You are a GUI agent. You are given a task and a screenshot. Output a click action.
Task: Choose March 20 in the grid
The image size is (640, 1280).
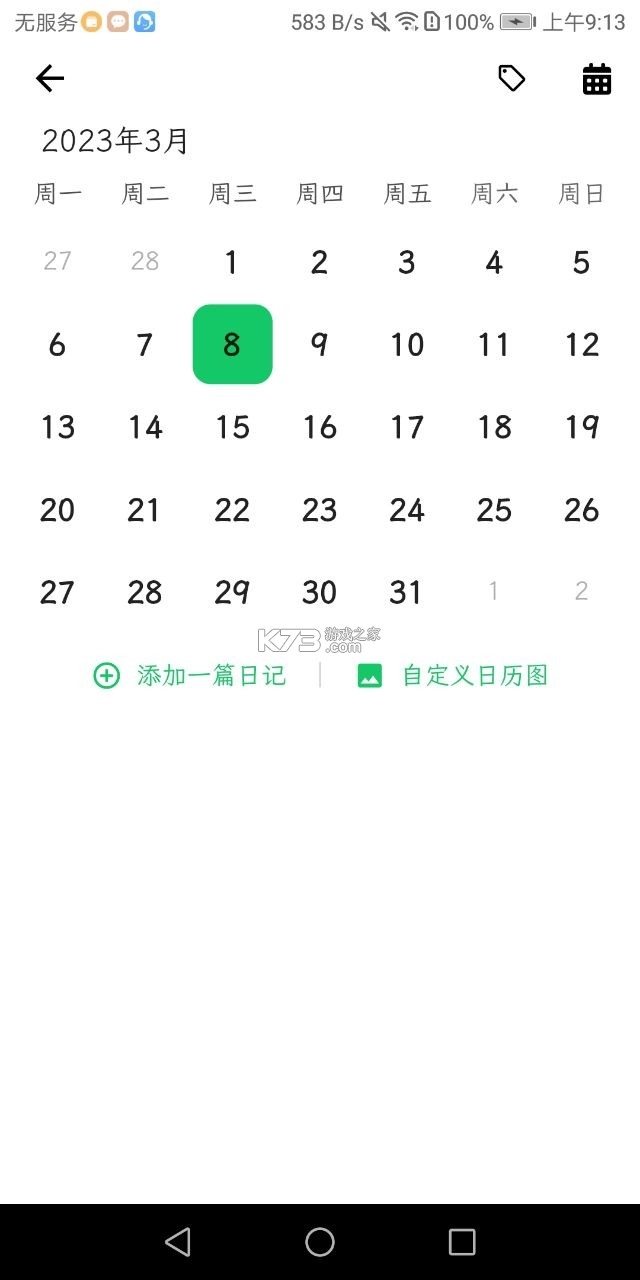point(57,510)
